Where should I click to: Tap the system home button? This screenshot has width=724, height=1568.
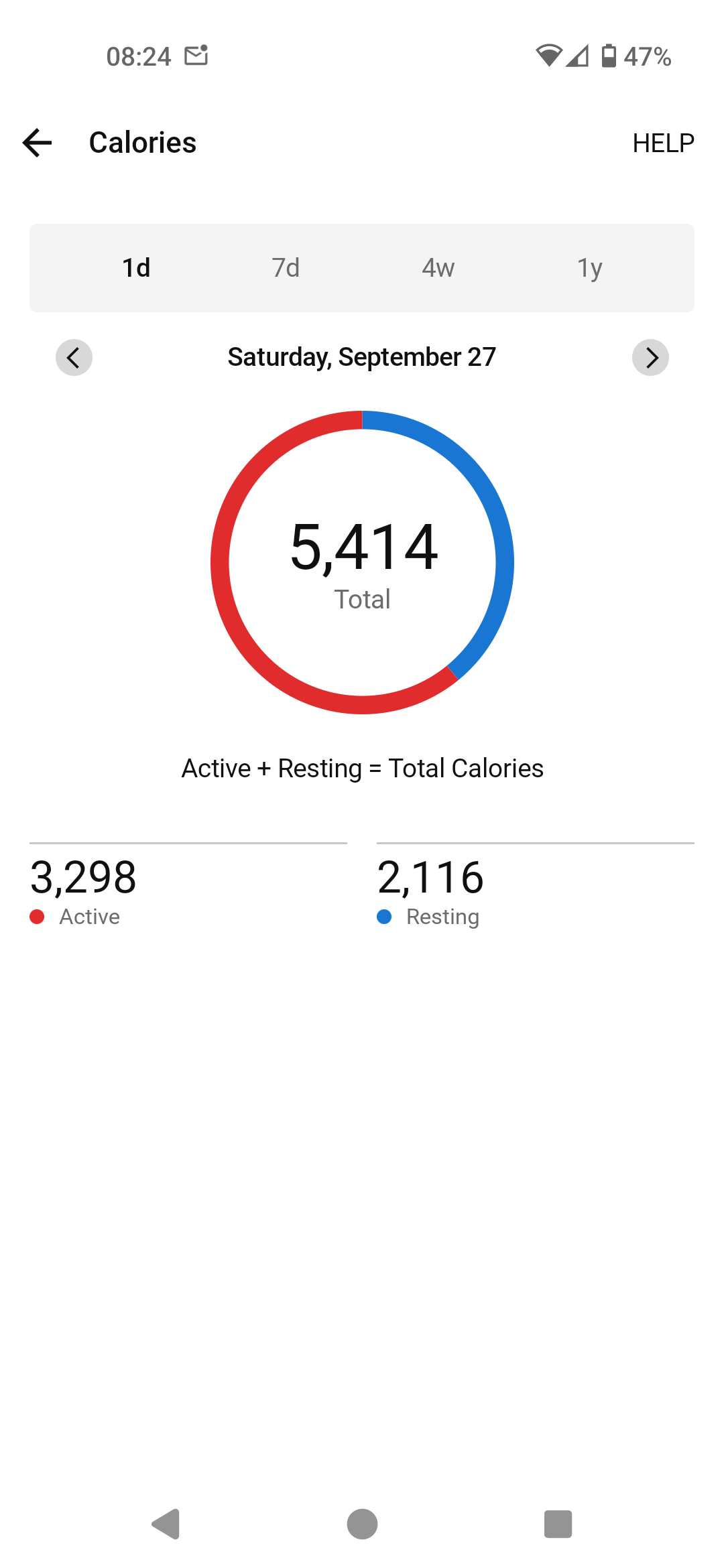(362, 1524)
